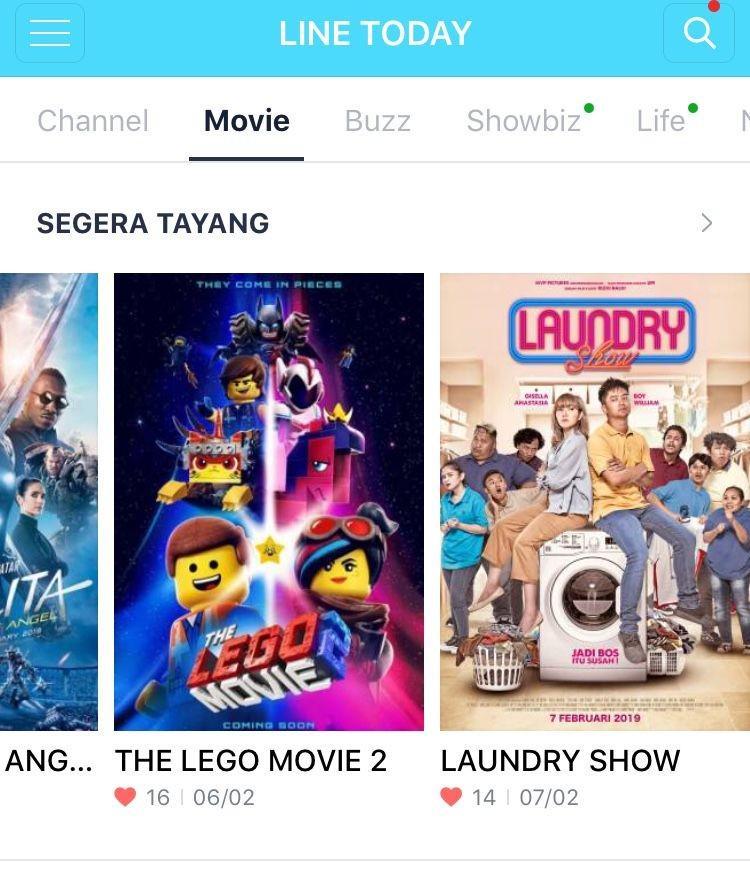Switch to the Channel tab
This screenshot has width=750, height=885.
[93, 121]
